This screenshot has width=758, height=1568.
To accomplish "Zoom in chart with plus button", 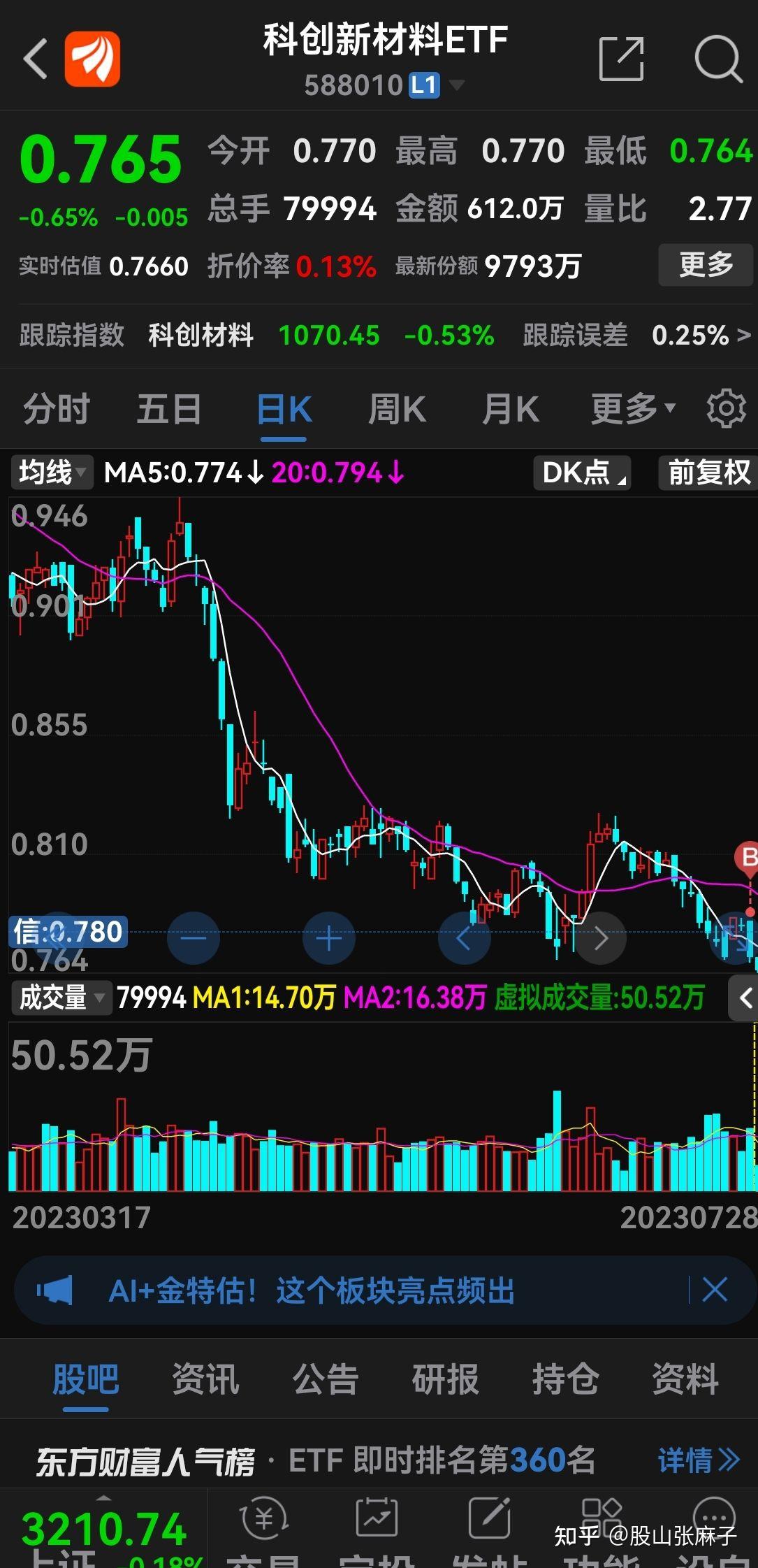I will 328,938.
